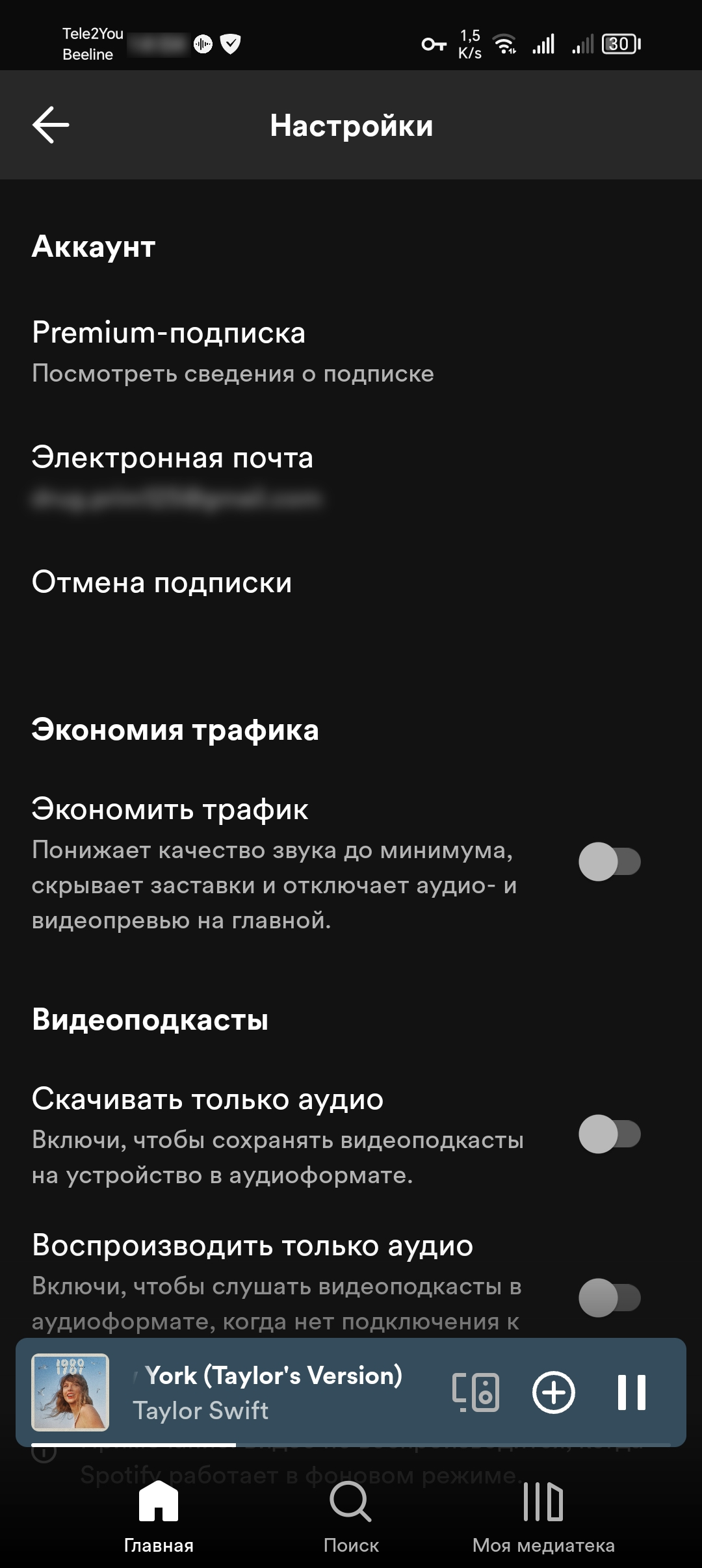Open Отмена подписки
702x1568 pixels.
[x=162, y=582]
